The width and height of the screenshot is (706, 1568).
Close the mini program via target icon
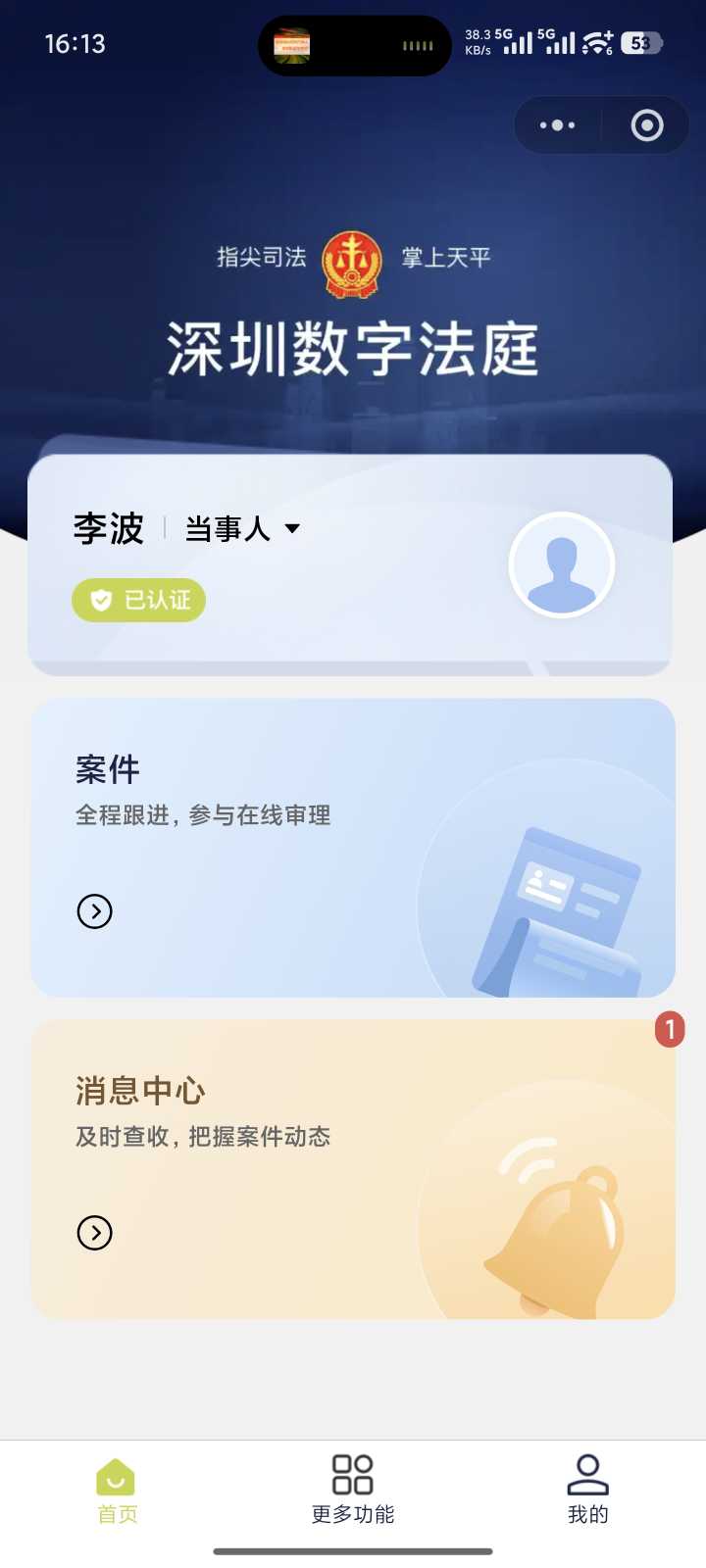click(x=647, y=125)
